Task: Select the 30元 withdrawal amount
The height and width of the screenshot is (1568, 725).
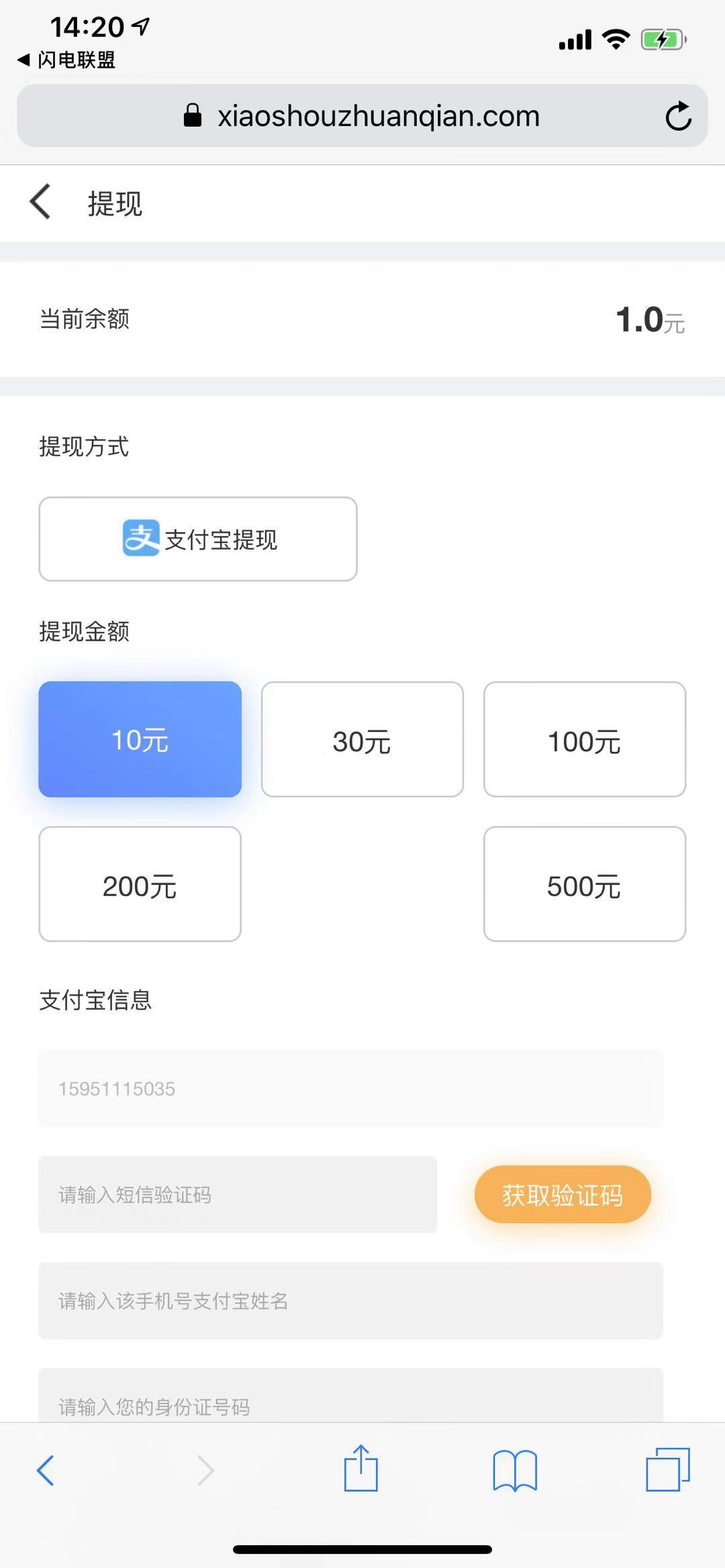Action: pyautogui.click(x=361, y=739)
